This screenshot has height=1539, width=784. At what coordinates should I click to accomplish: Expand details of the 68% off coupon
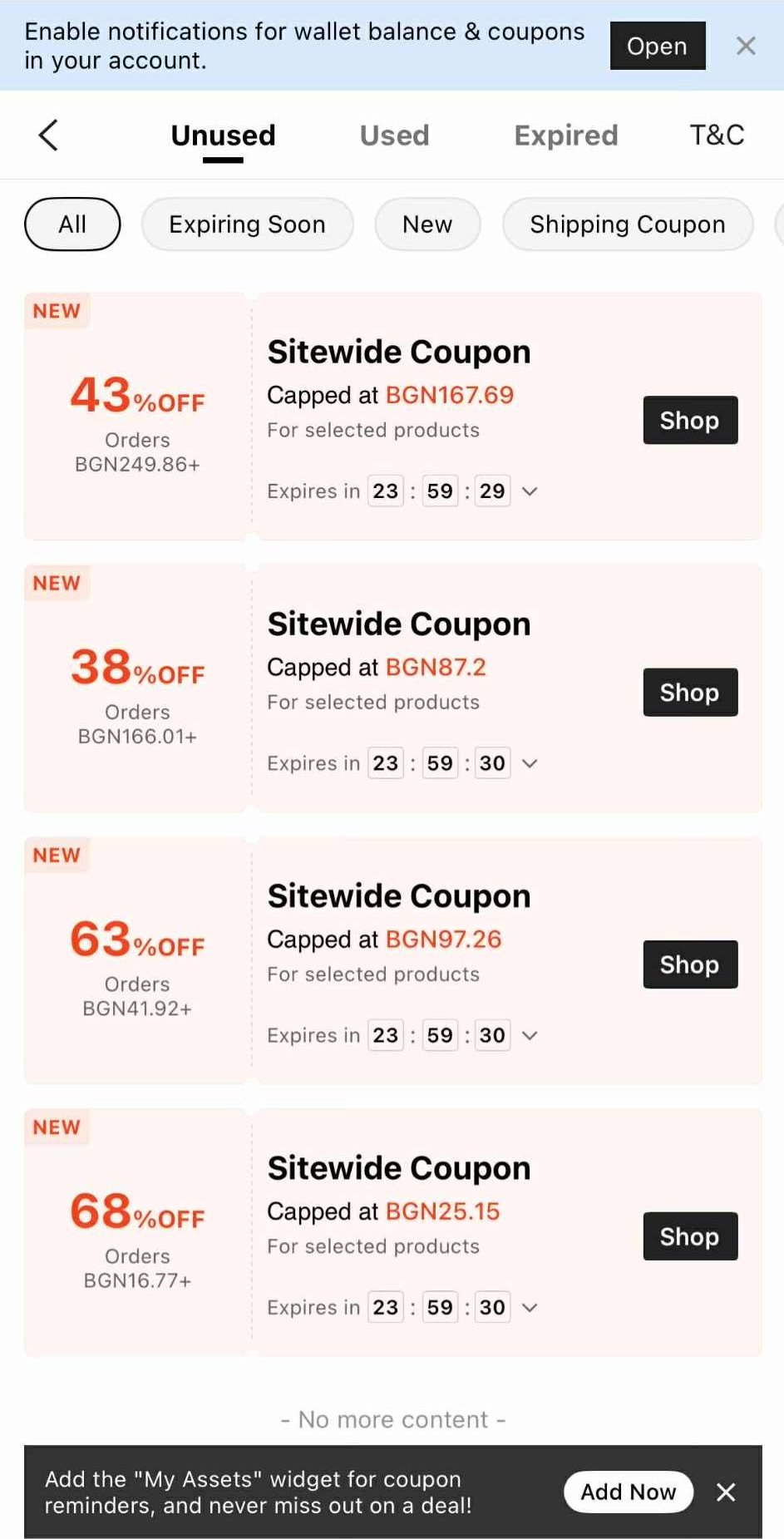(530, 1308)
